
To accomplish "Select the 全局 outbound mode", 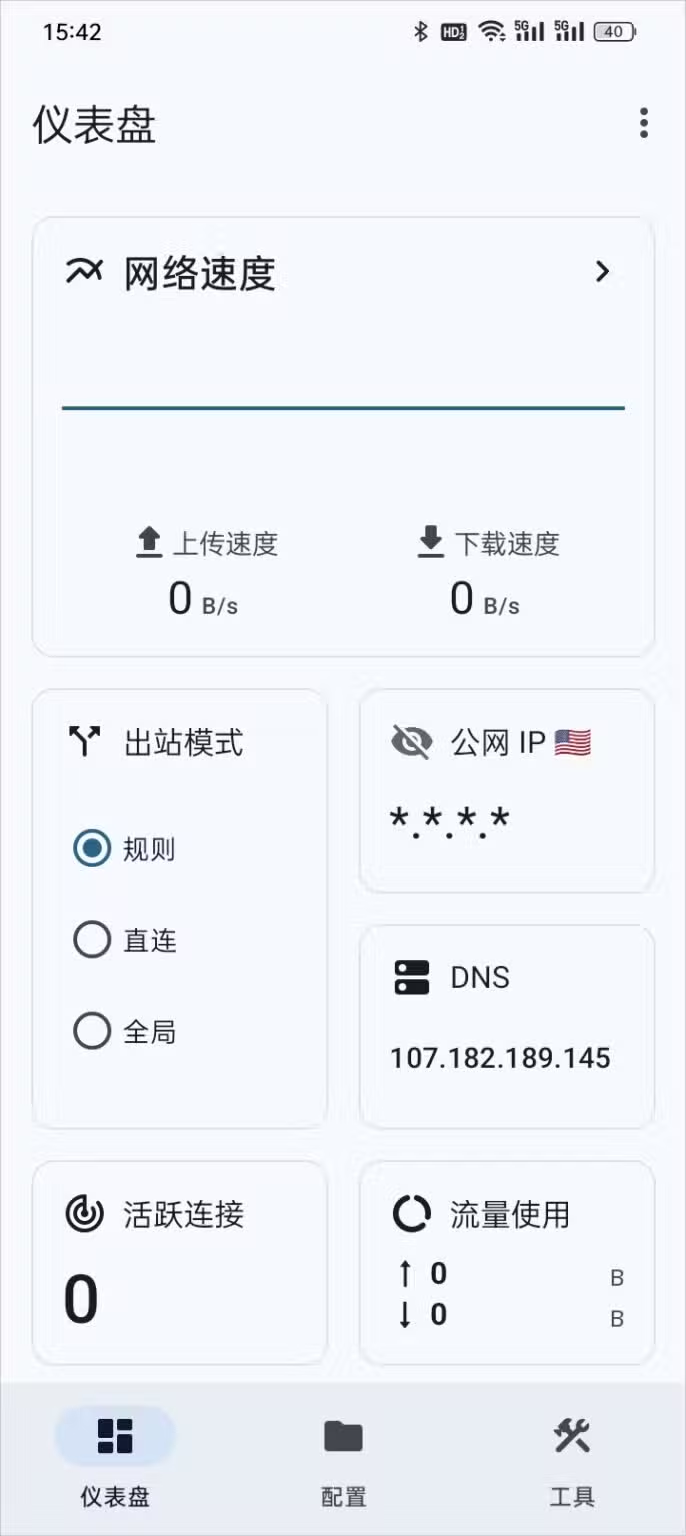I will [92, 1031].
